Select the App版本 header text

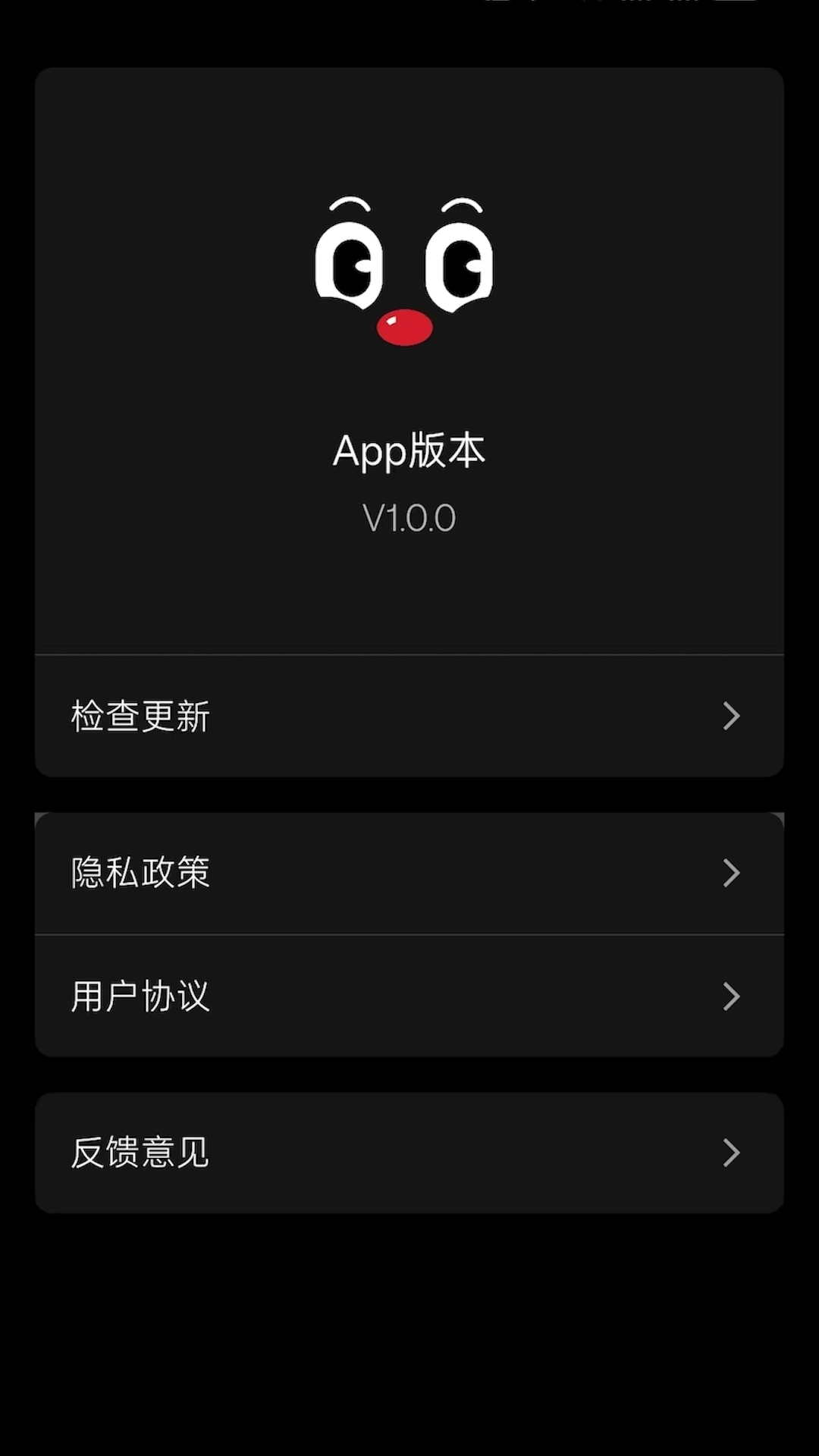coord(409,451)
